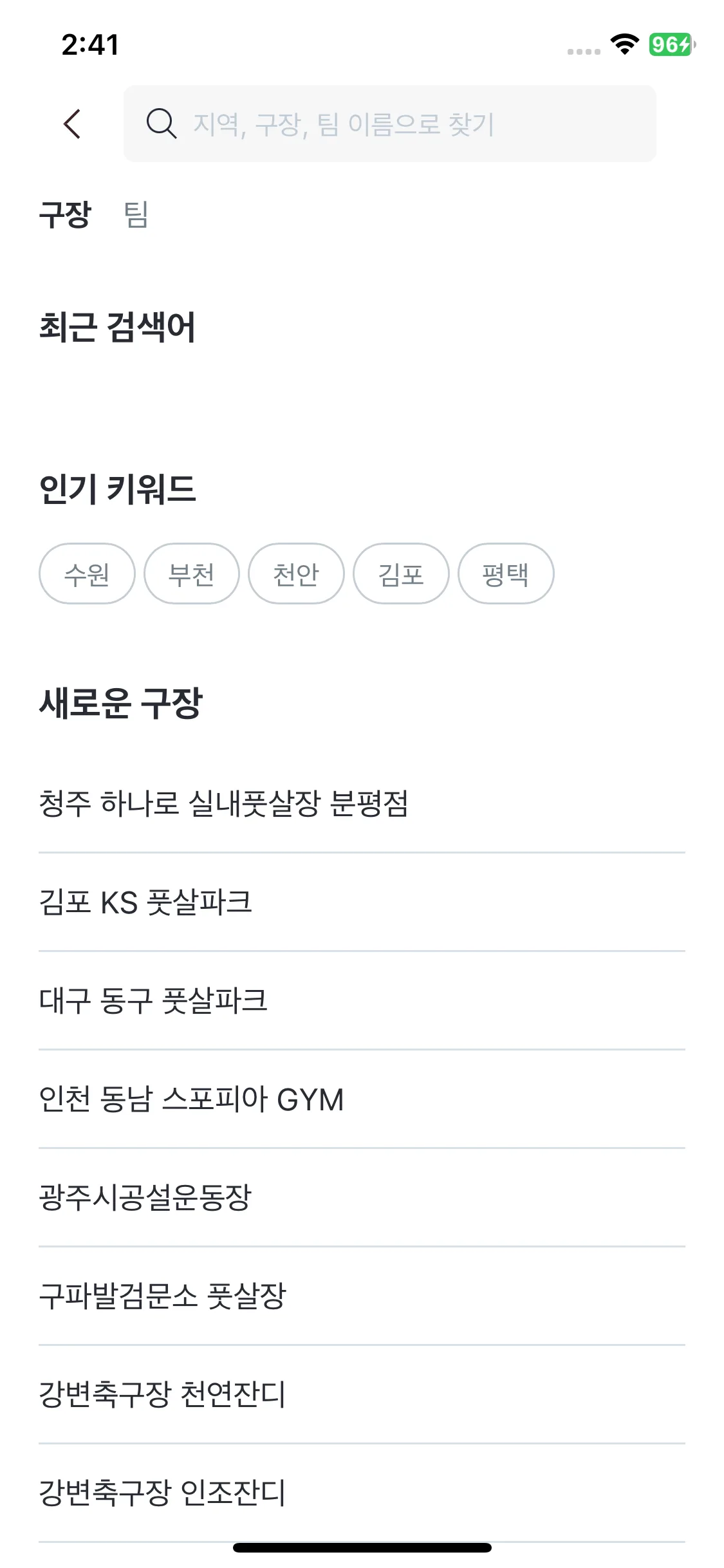This screenshot has height=1568, width=724.
Task: Open 구파발검문소 풋살장
Action: pyautogui.click(x=162, y=1296)
